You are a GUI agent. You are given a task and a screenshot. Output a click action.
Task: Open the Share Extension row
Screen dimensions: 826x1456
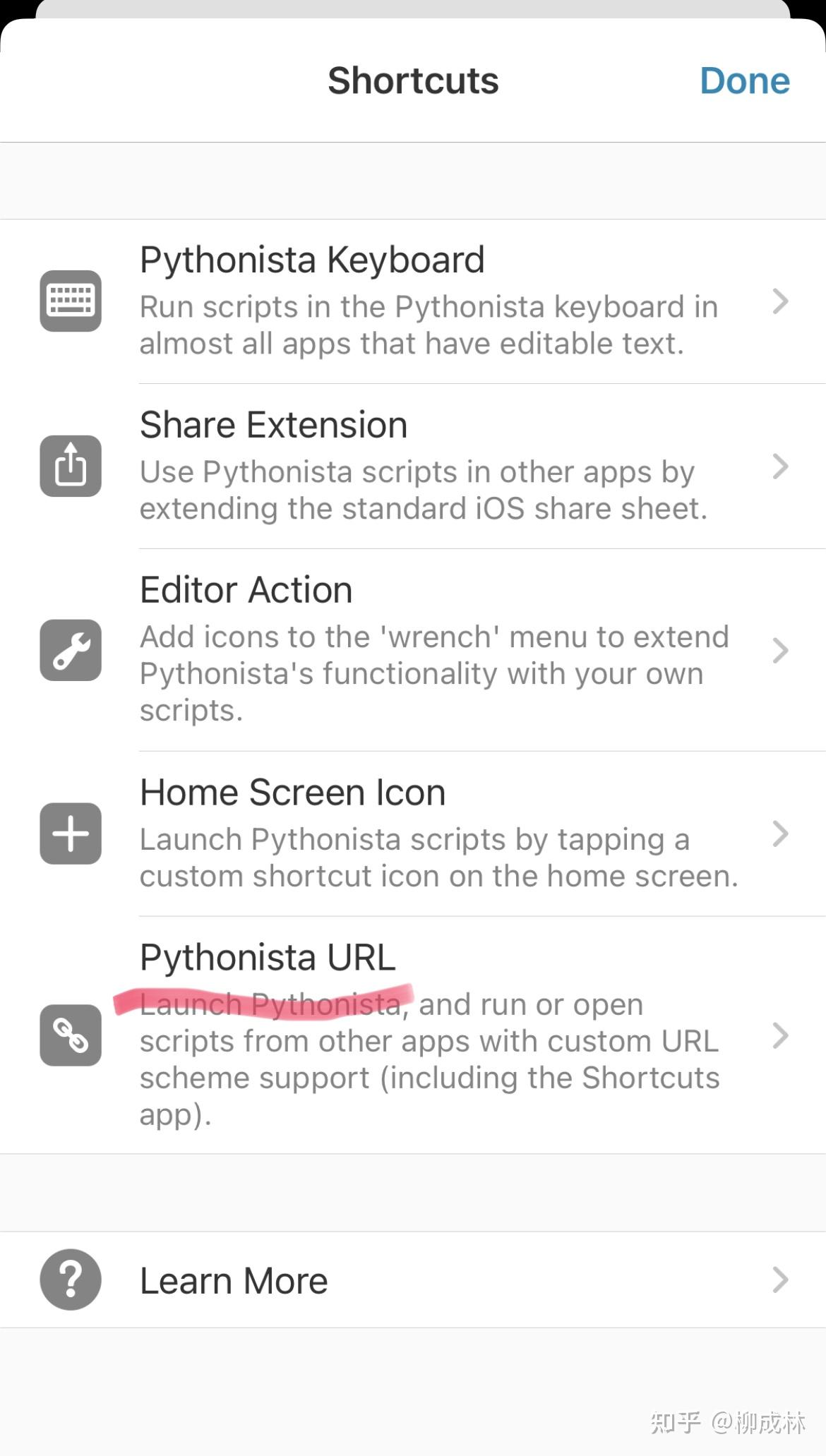pos(413,467)
